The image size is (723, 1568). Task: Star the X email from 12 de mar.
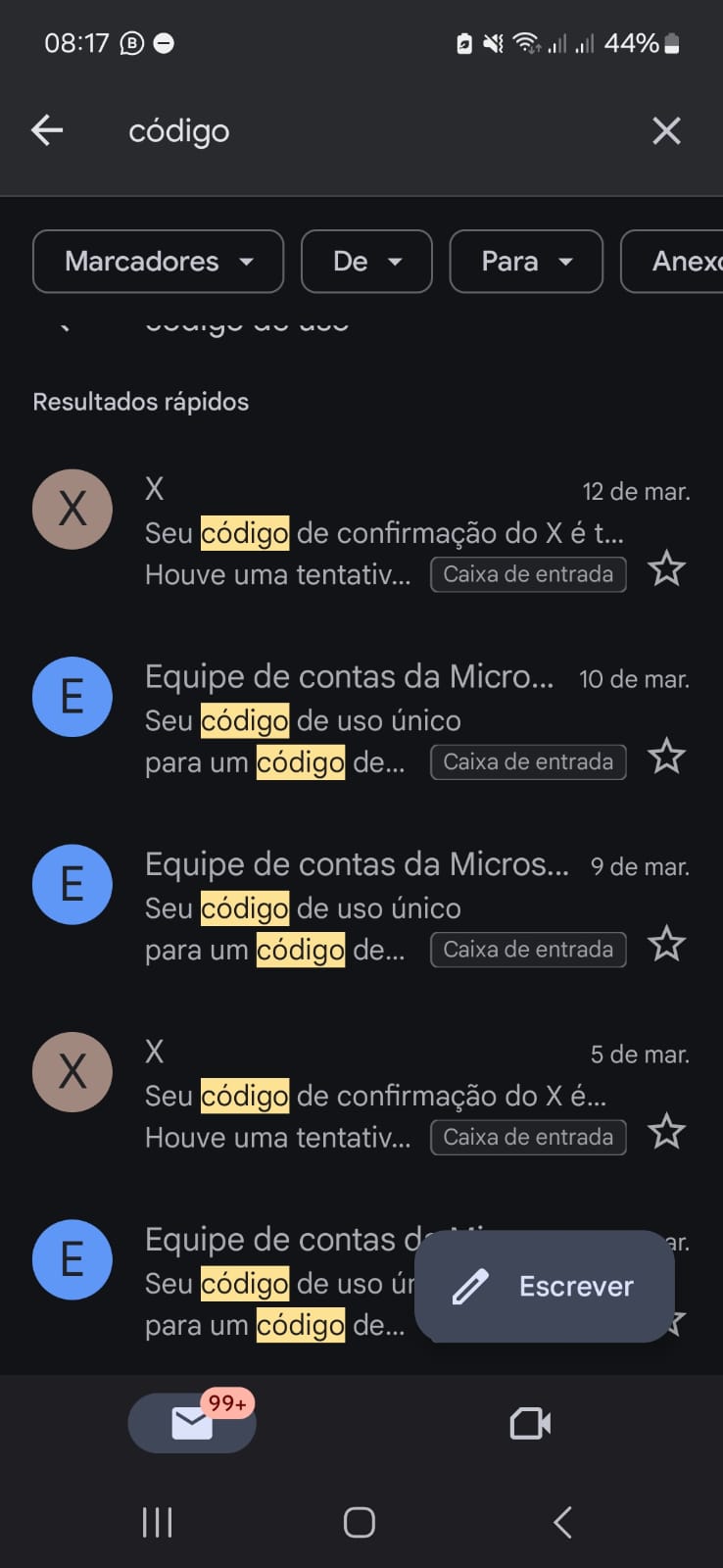pyautogui.click(x=667, y=568)
